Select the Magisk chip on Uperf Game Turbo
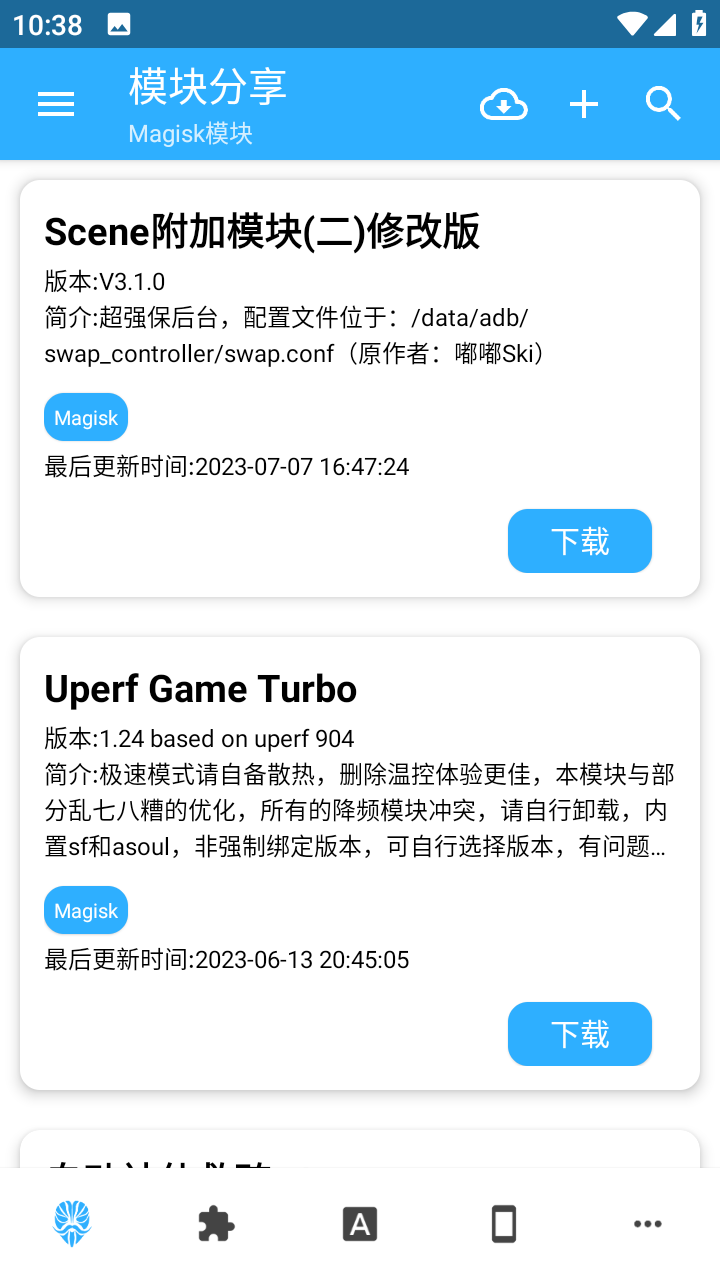This screenshot has width=720, height=1280. coord(86,911)
